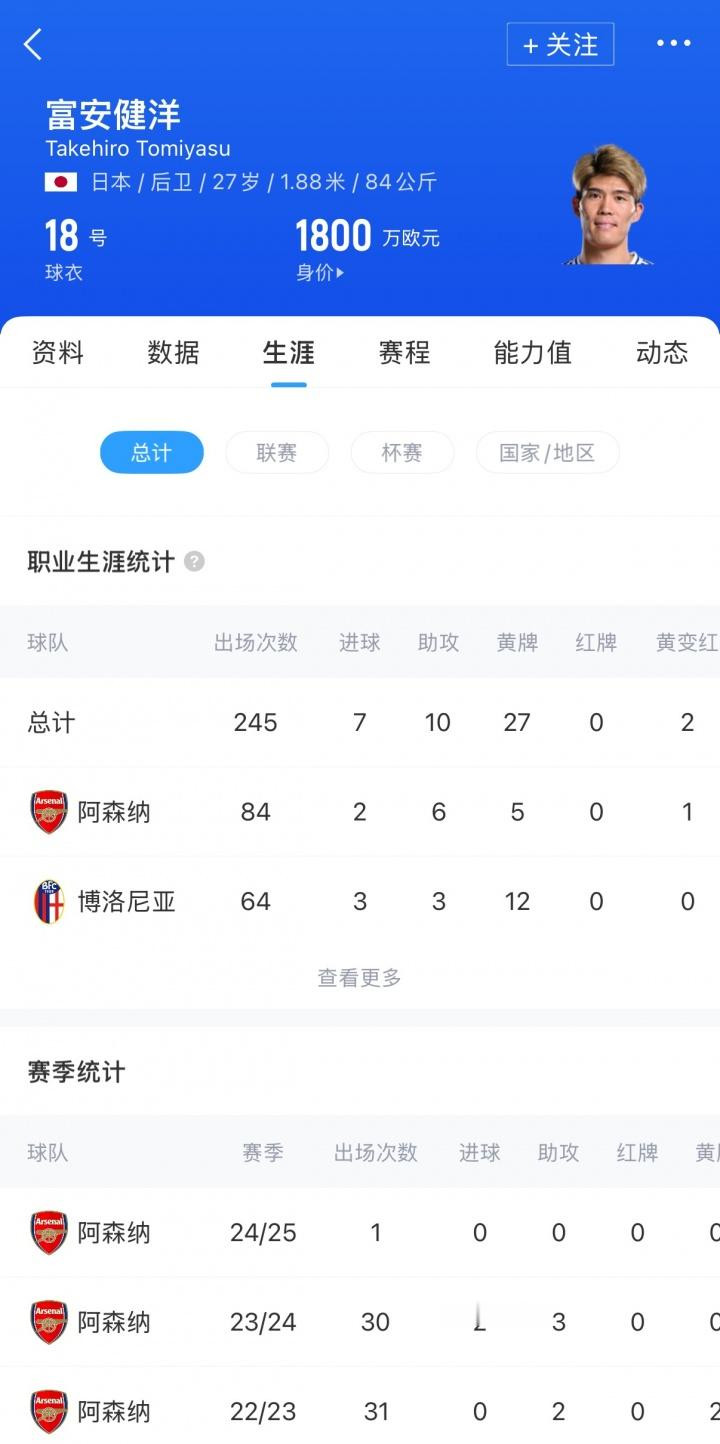Switch to the 赛程 tab
720x1444 pixels.
click(404, 353)
